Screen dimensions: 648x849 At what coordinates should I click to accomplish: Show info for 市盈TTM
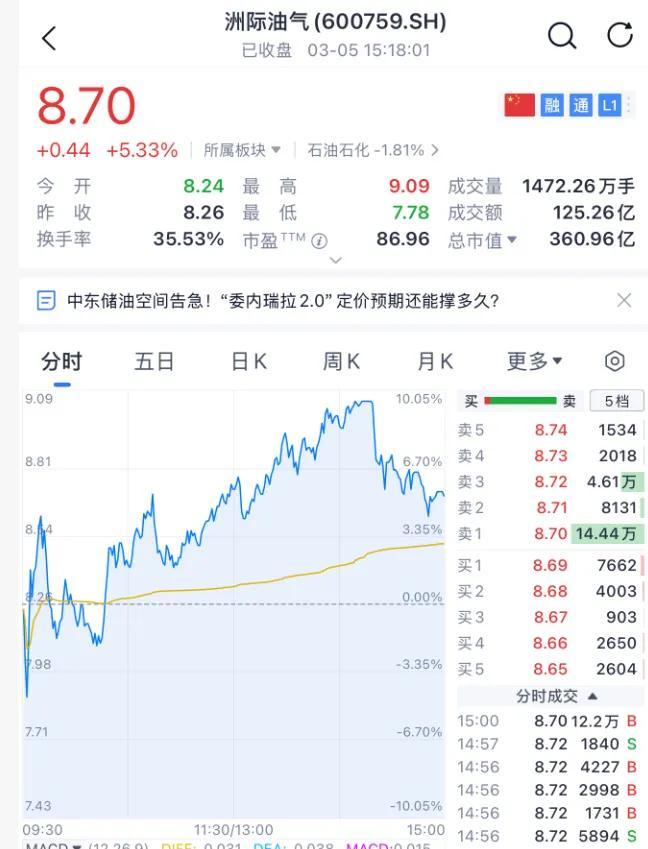(x=319, y=240)
